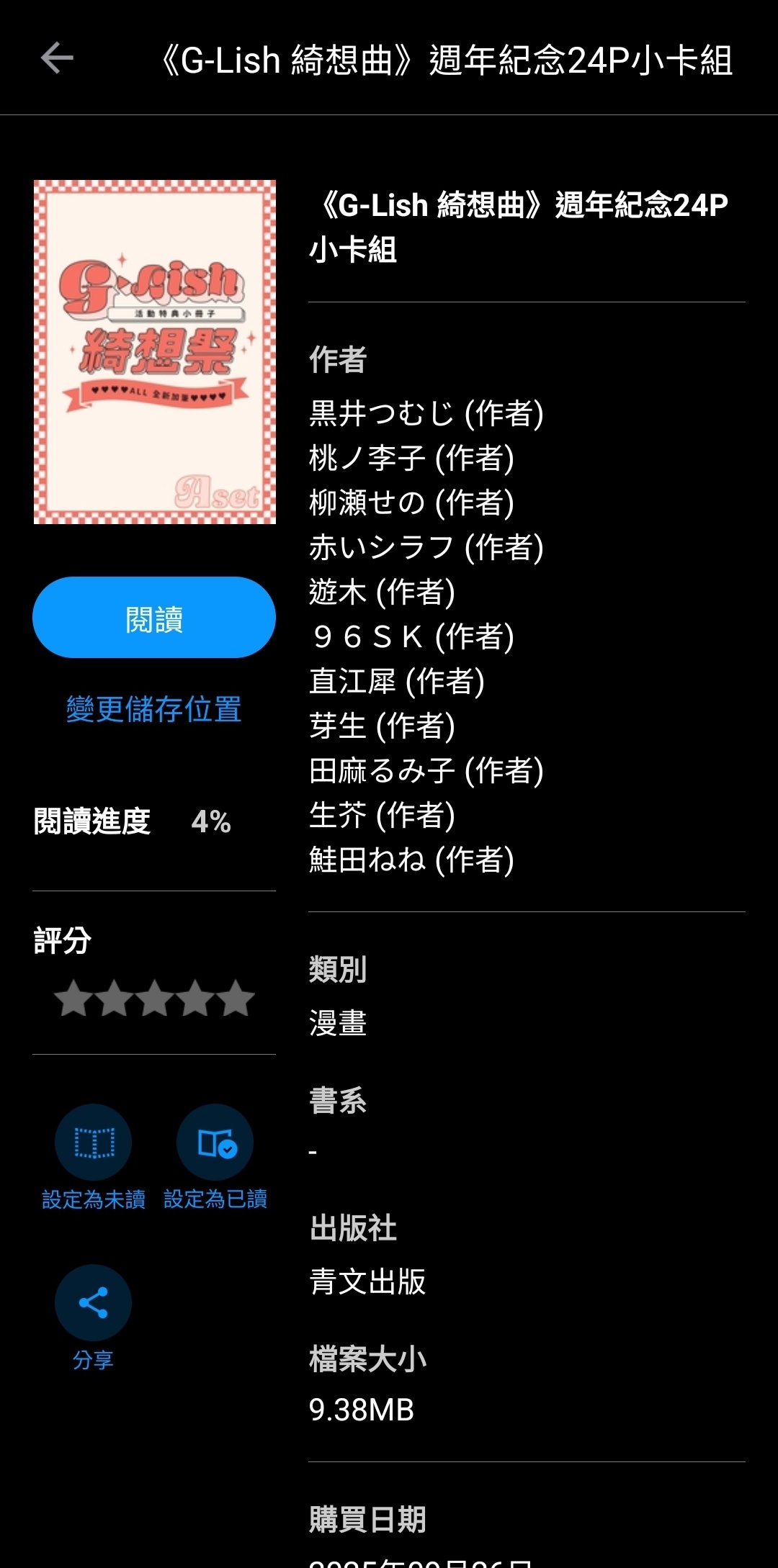Open the G-Lish book cover
Screen dimensions: 778x1568
coord(155,352)
